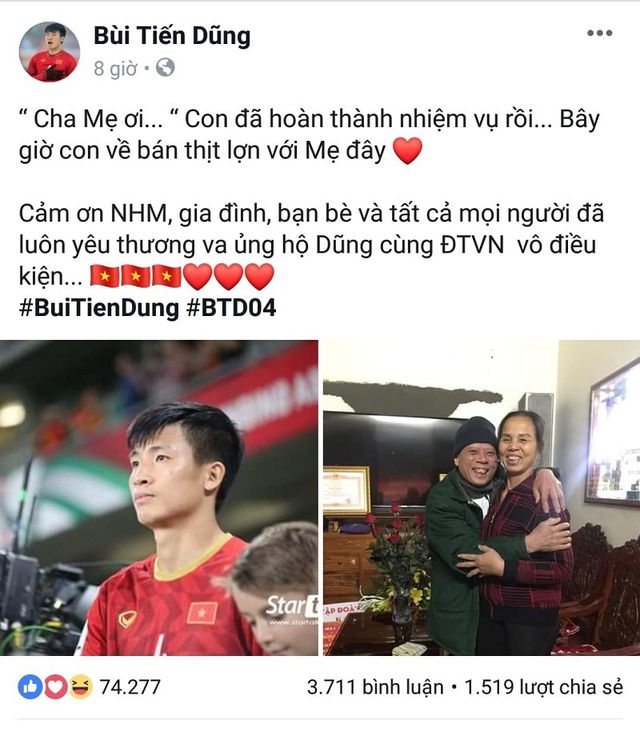View the photo of the player in red jersey
This screenshot has height=732, width=640.
click(160, 498)
